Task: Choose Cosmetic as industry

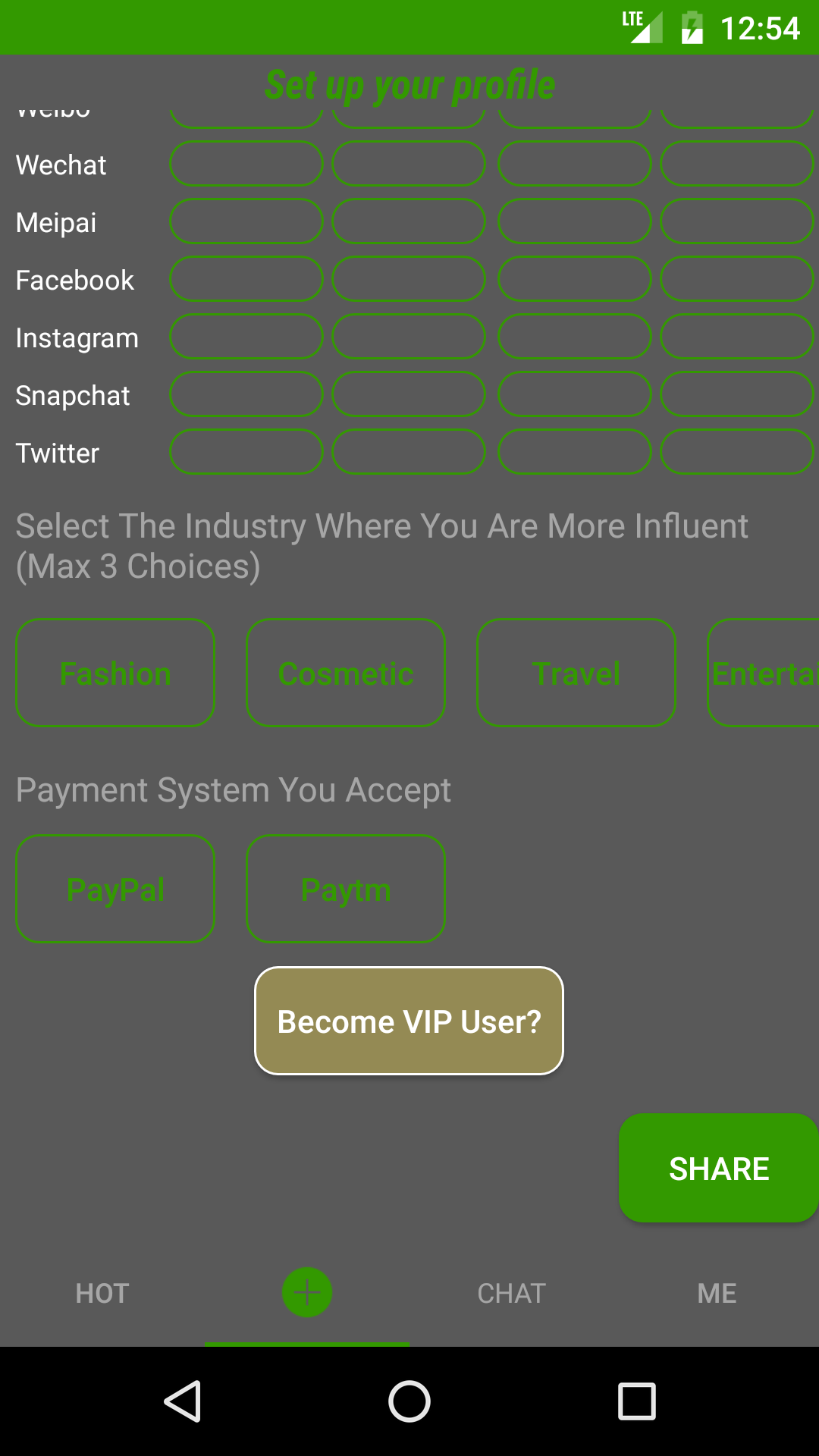Action: [346, 673]
